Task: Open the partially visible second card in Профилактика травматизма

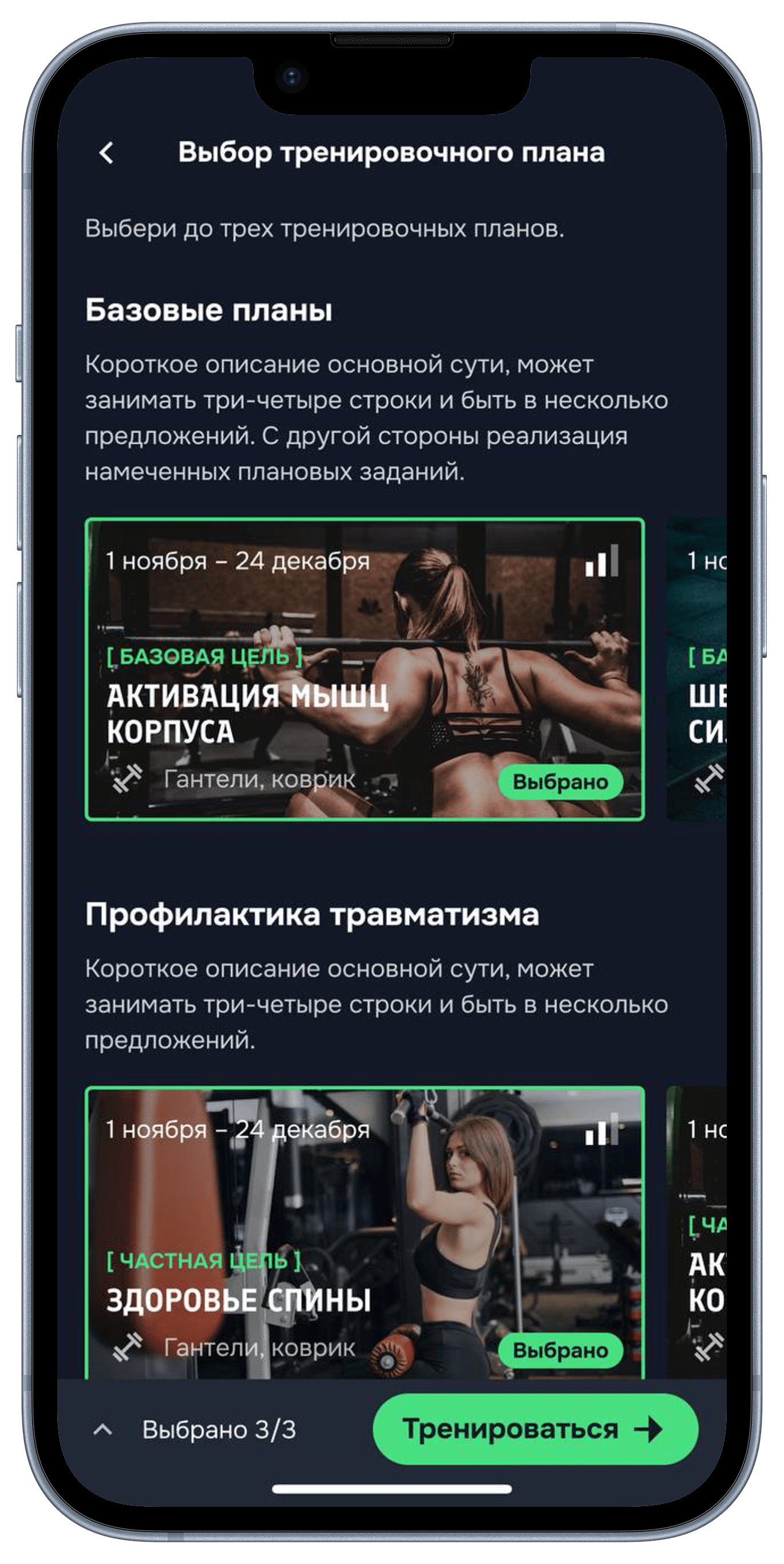Action: [x=698, y=1233]
